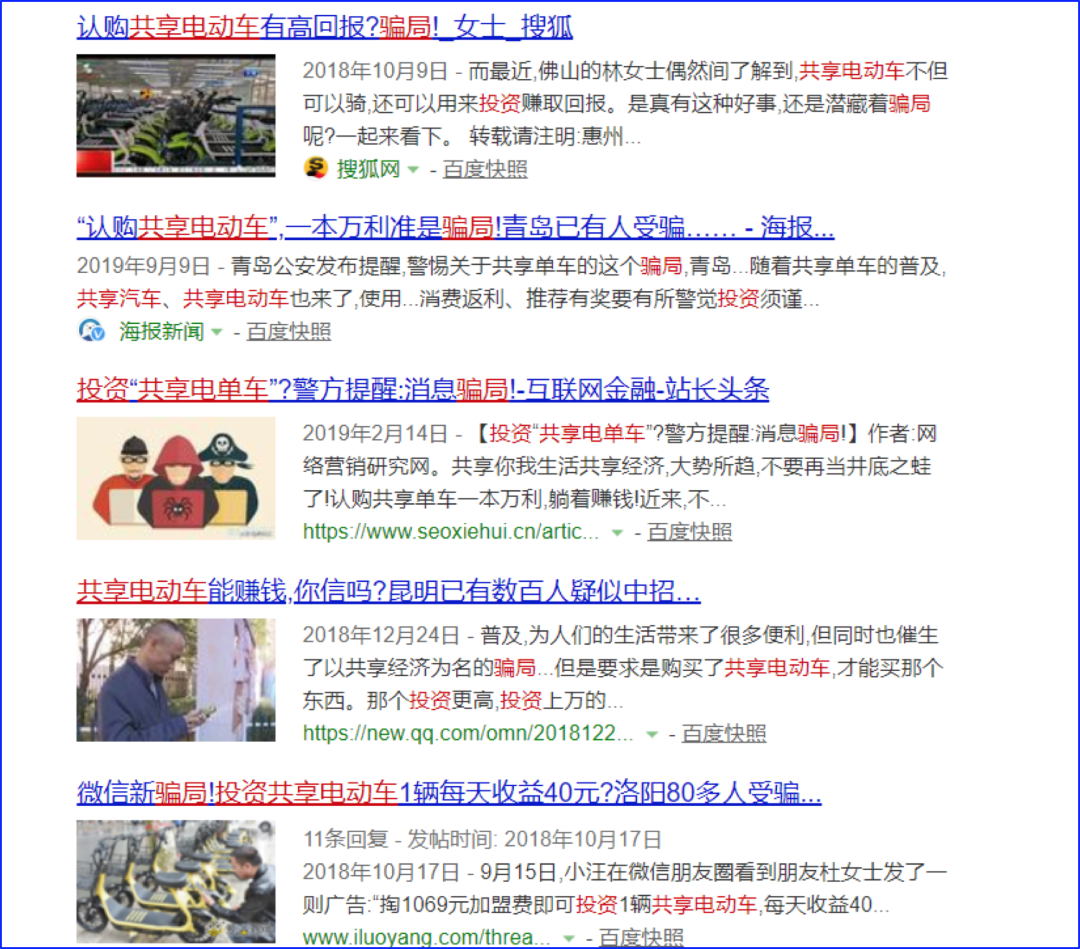
Task: Open the 站长头条 result about 投资共享电单车
Action: coord(423,389)
